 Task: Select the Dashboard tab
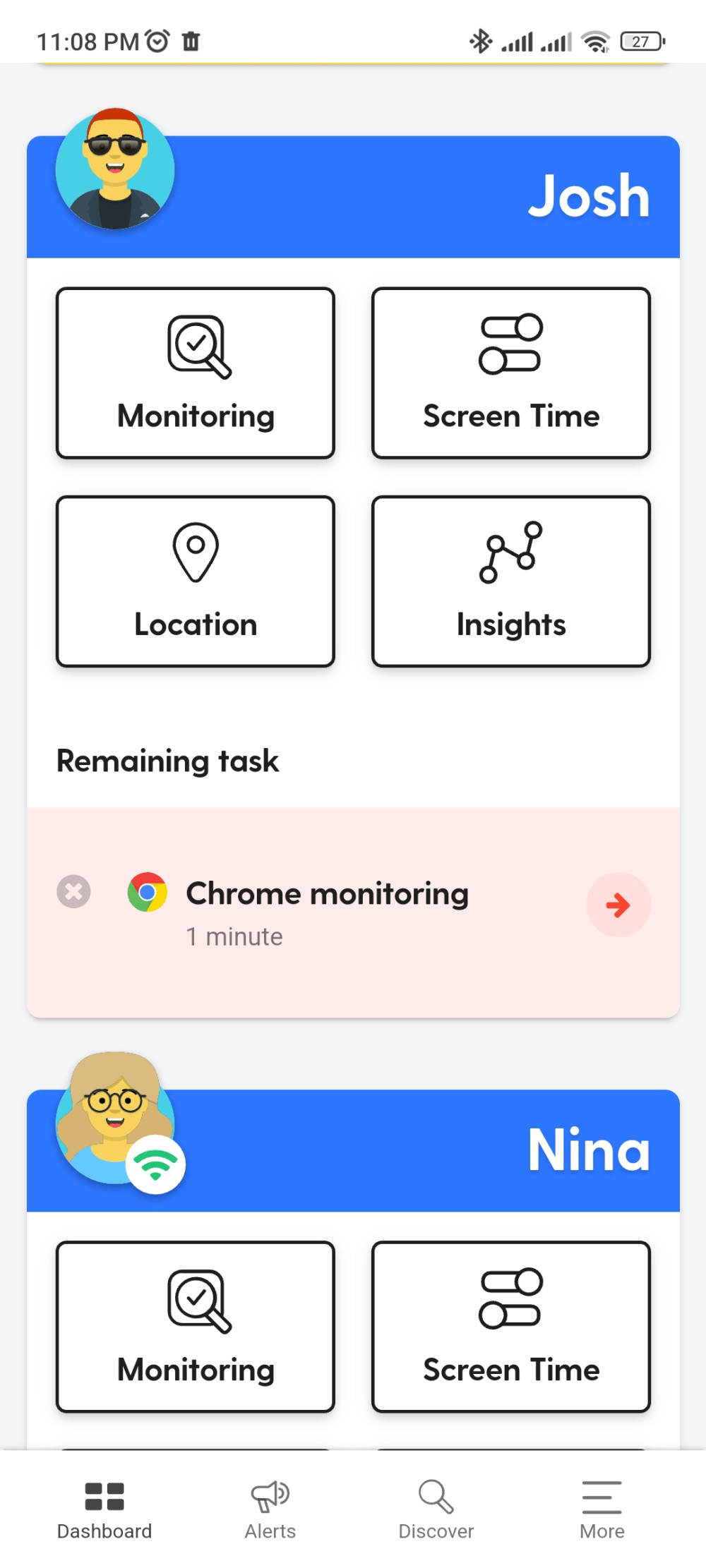pyautogui.click(x=104, y=1509)
